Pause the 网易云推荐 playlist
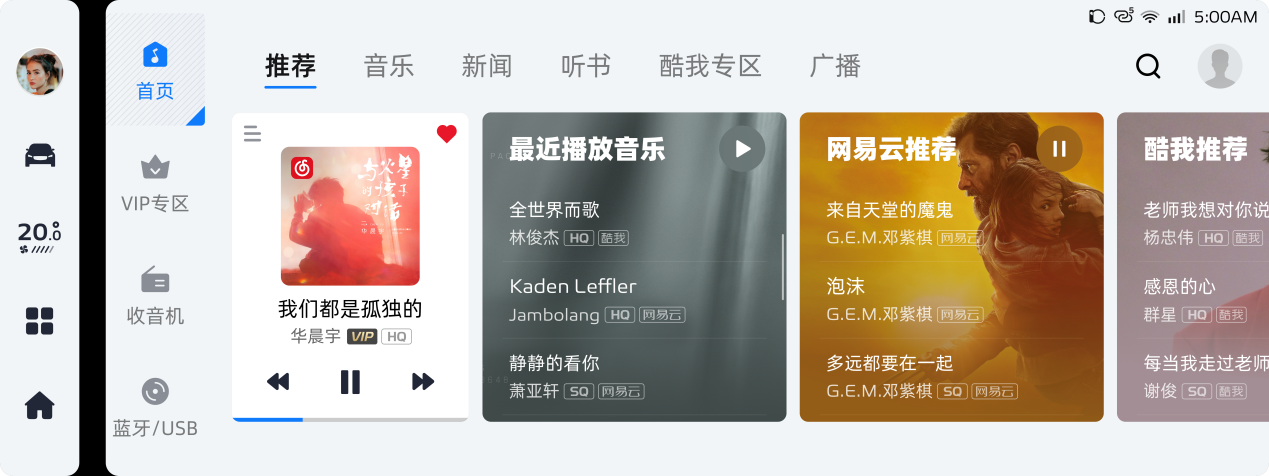Screen dimensions: 1269x476 [x=1059, y=149]
